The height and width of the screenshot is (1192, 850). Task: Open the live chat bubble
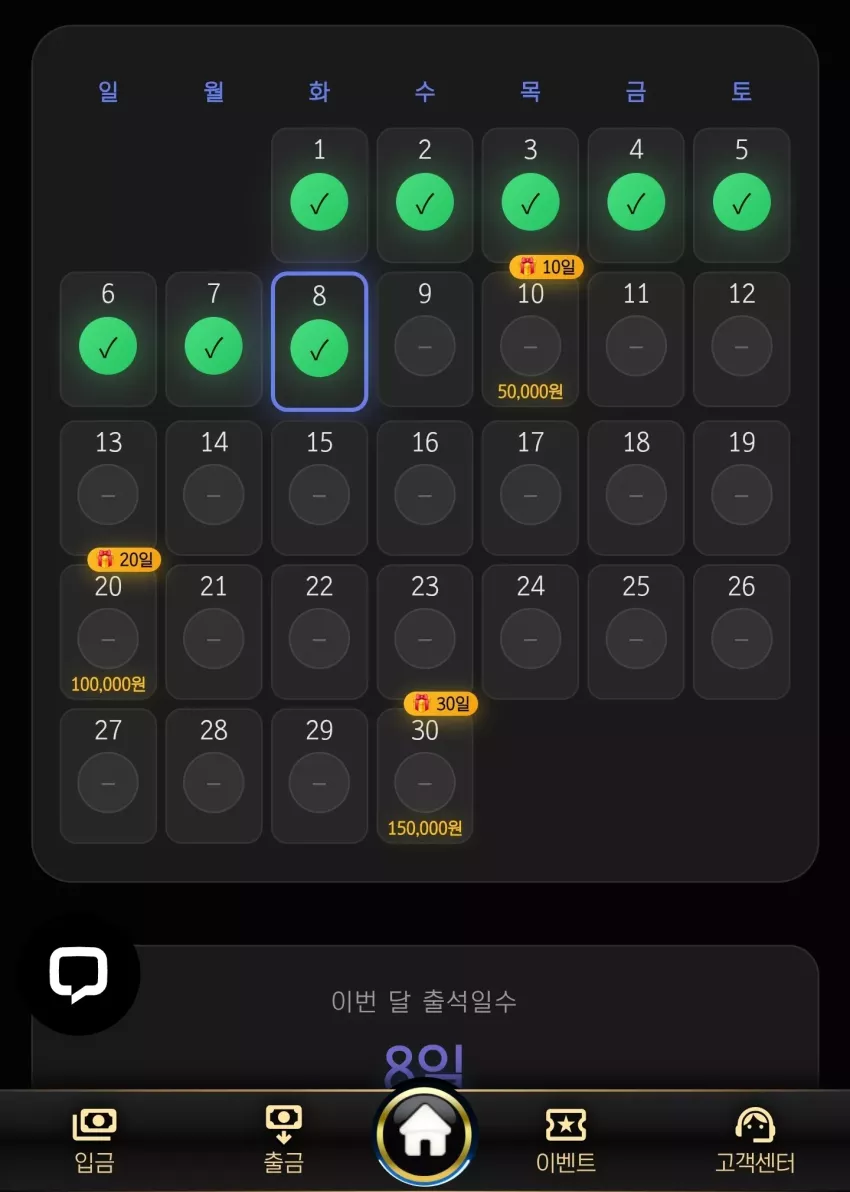(x=78, y=974)
